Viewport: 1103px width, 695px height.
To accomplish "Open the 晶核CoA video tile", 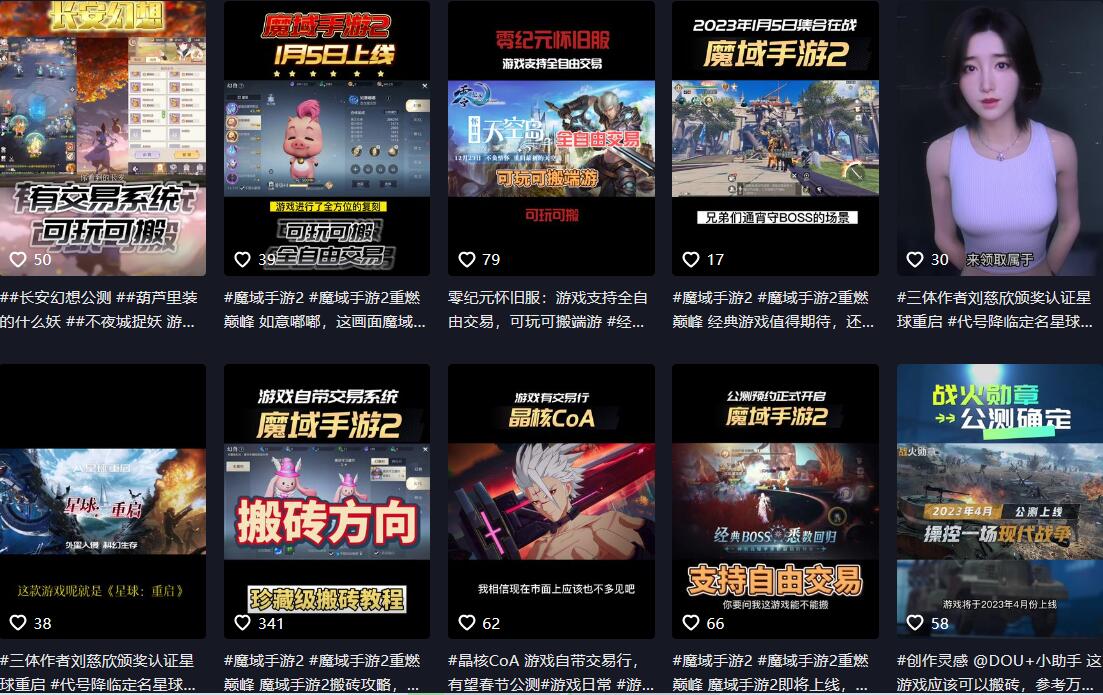I will point(551,500).
